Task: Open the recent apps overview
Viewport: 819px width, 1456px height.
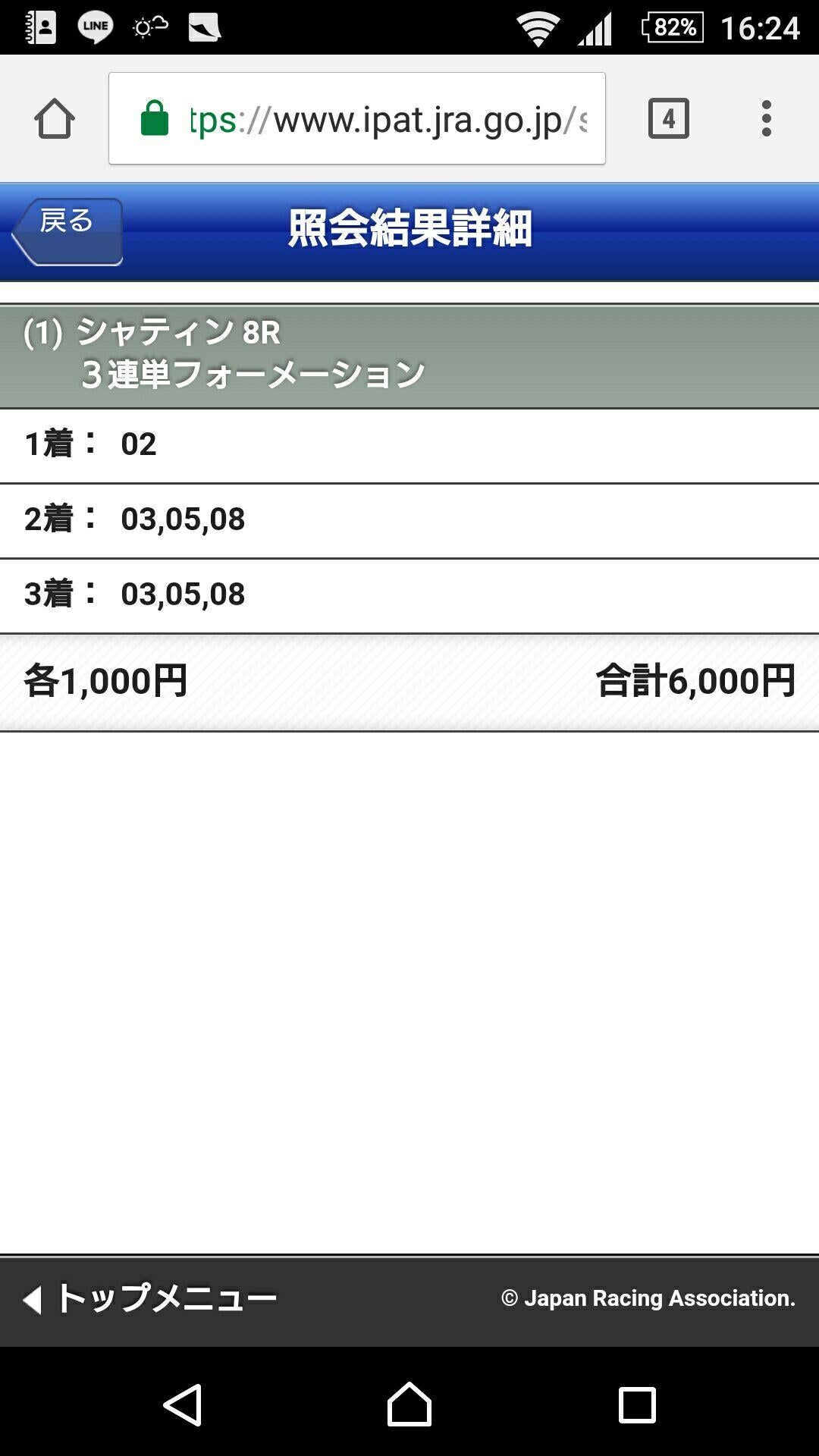Action: (636, 1404)
